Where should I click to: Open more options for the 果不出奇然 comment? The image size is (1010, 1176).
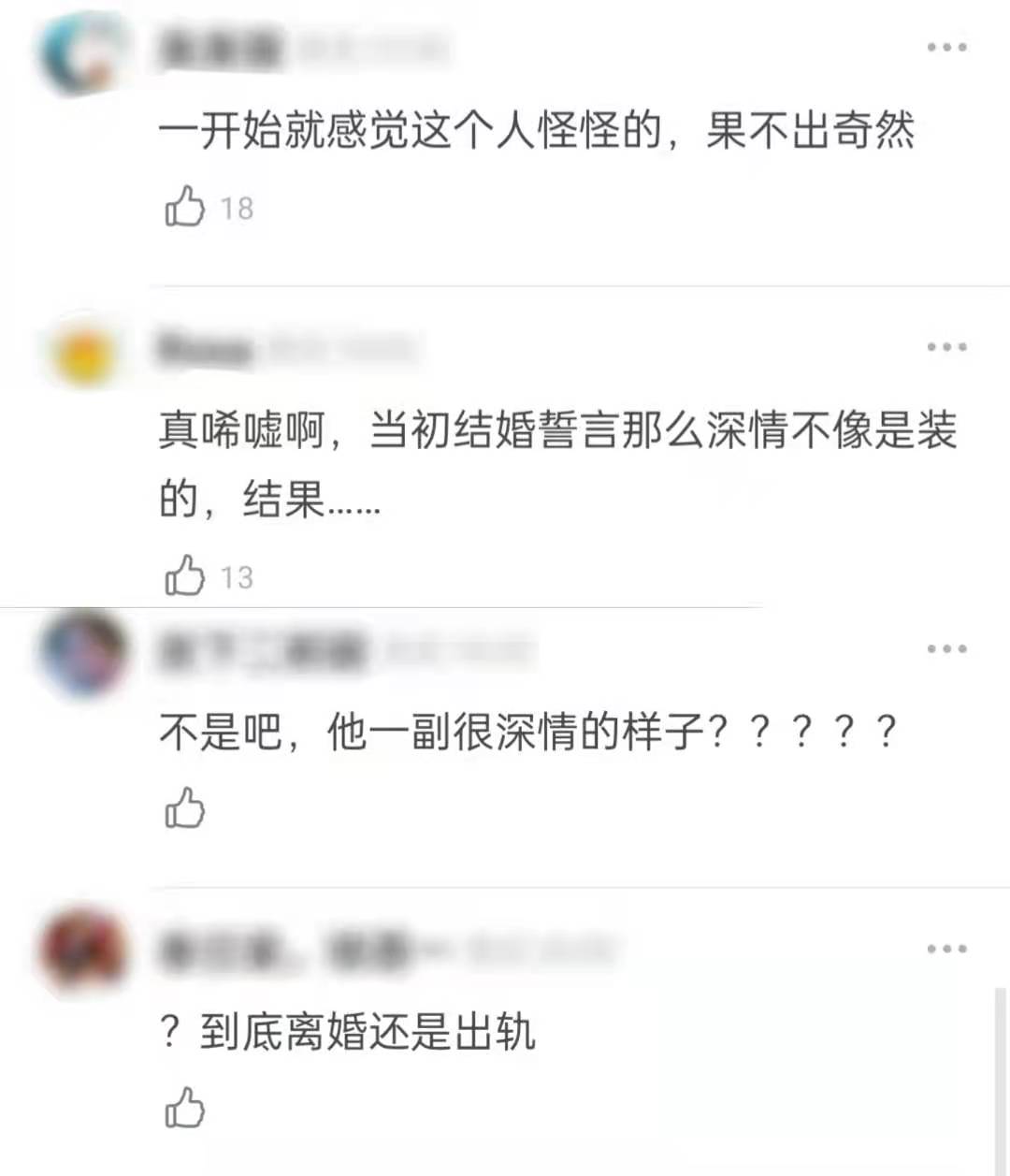click(946, 48)
